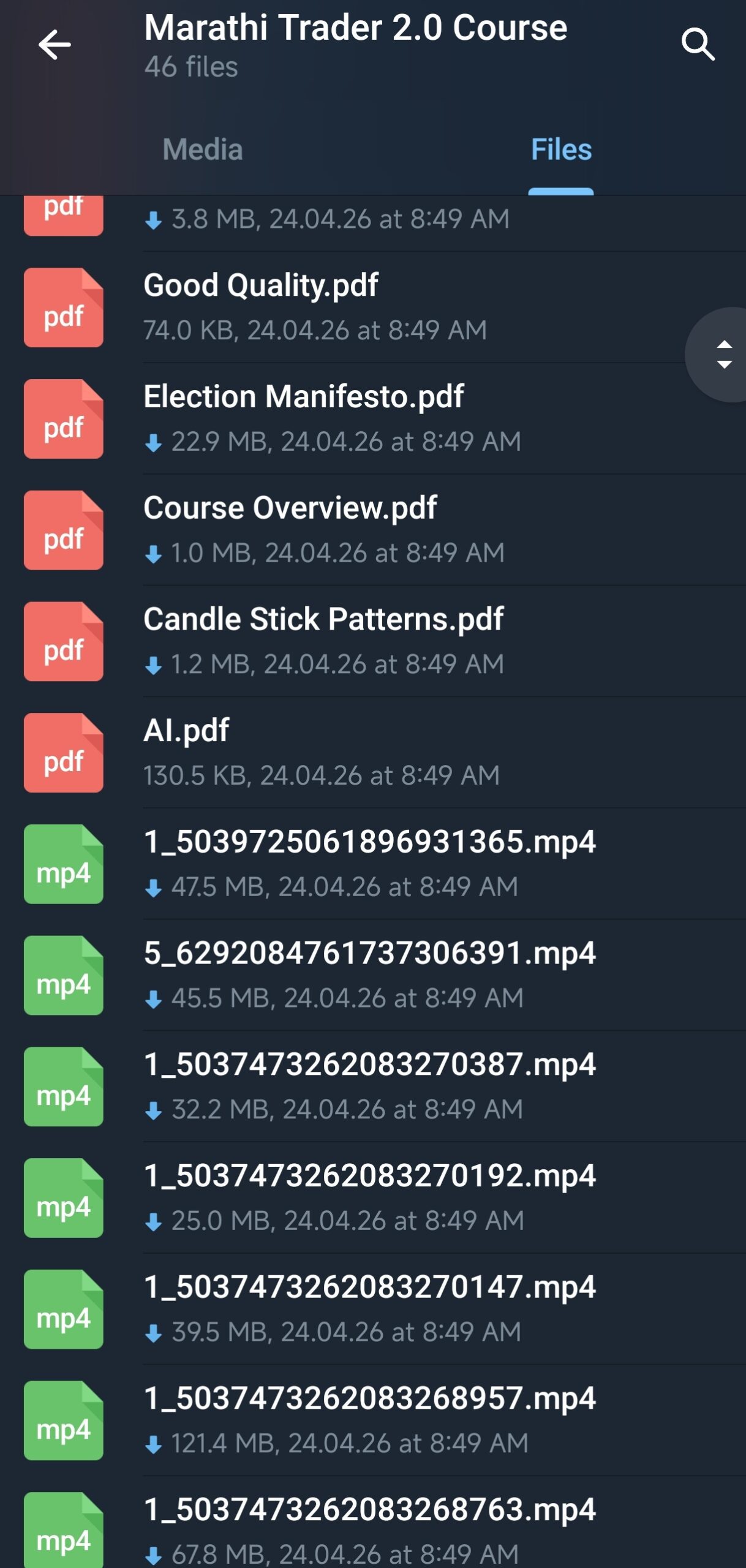Viewport: 746px width, 1568px height.
Task: Open Good Quality.pdf
Action: pos(260,286)
